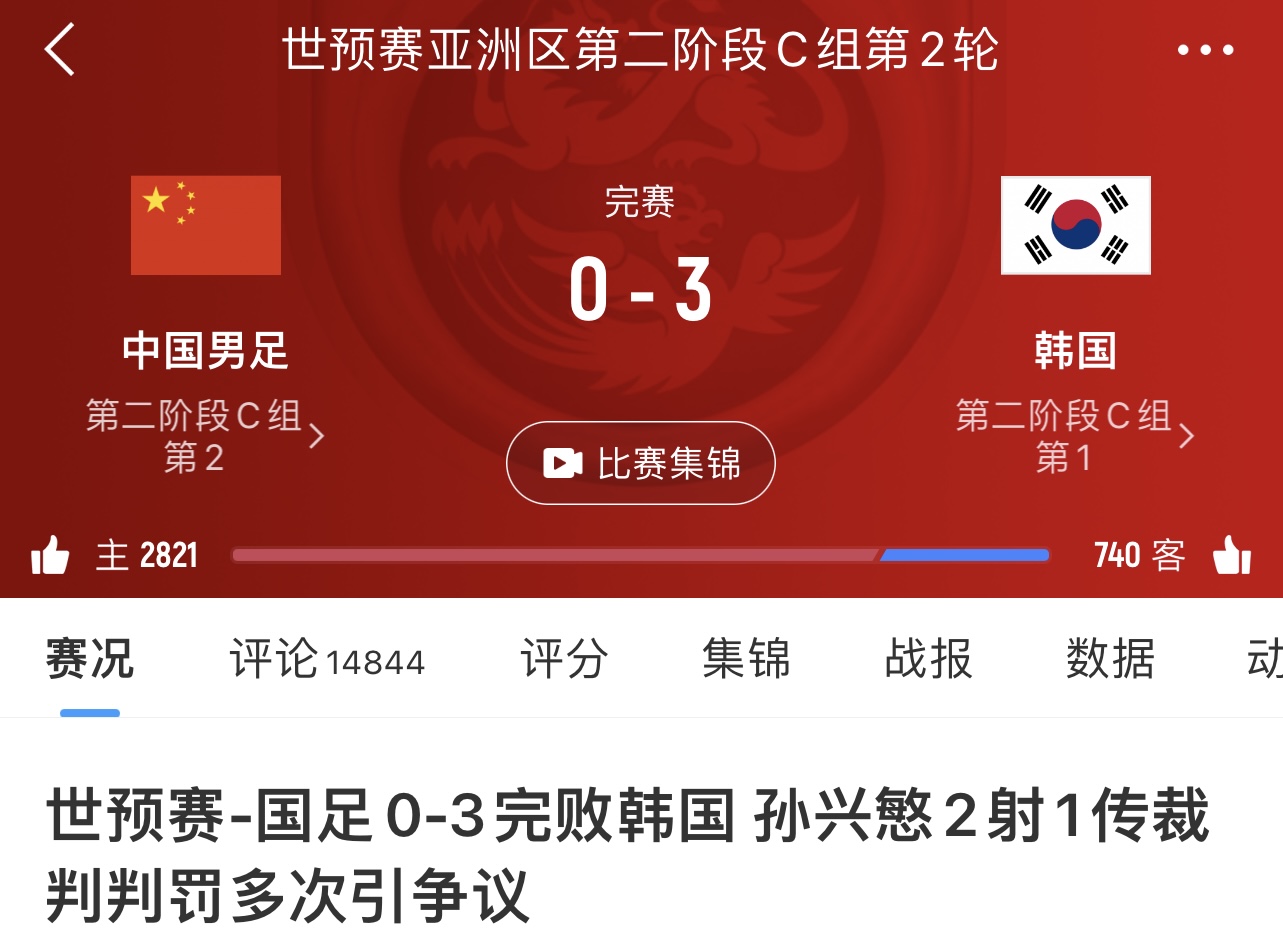Switch to the 数据 tab
Image resolution: width=1283 pixels, height=951 pixels.
pyautogui.click(x=1110, y=660)
